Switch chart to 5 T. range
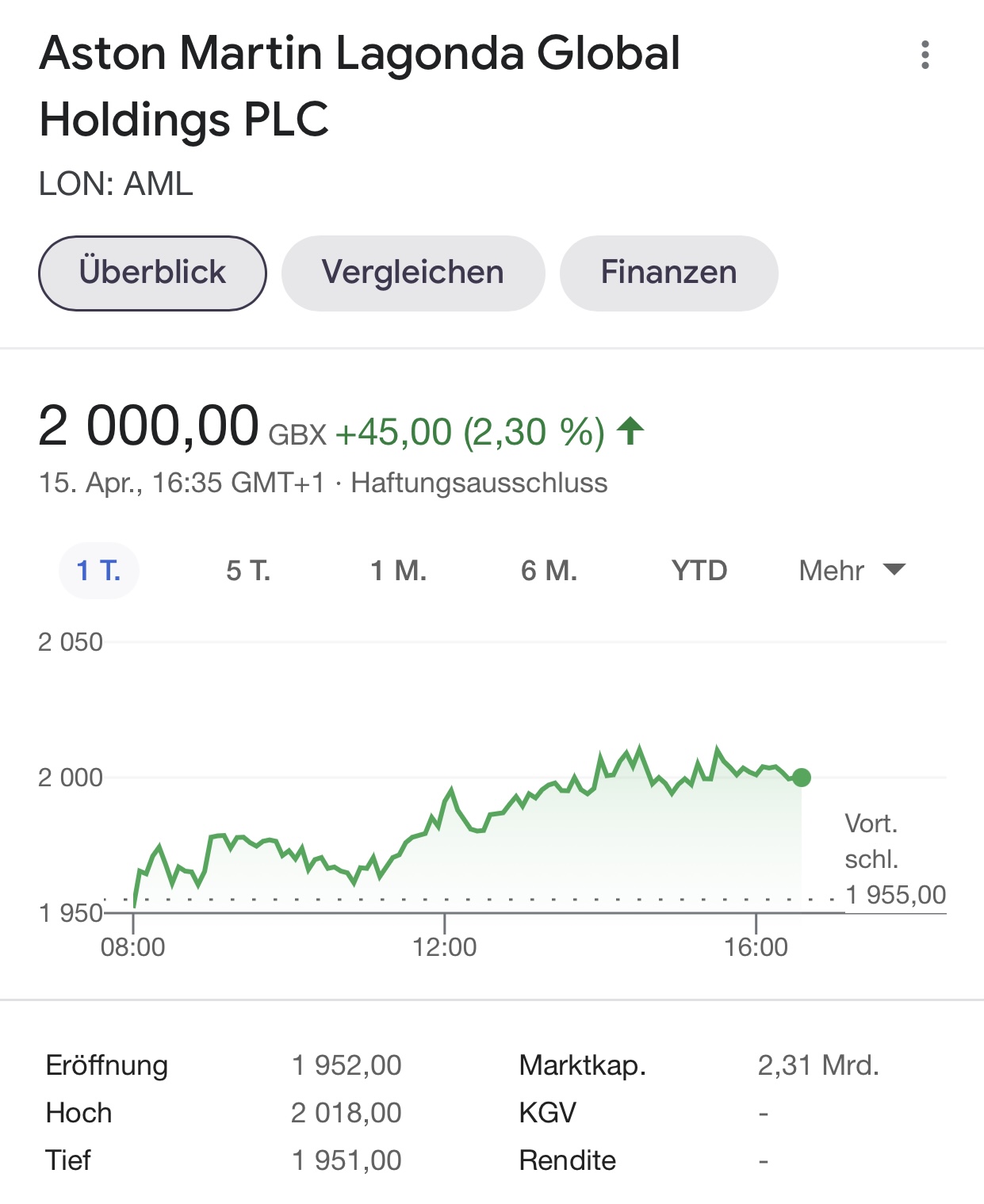The image size is (984, 1204). pyautogui.click(x=248, y=570)
